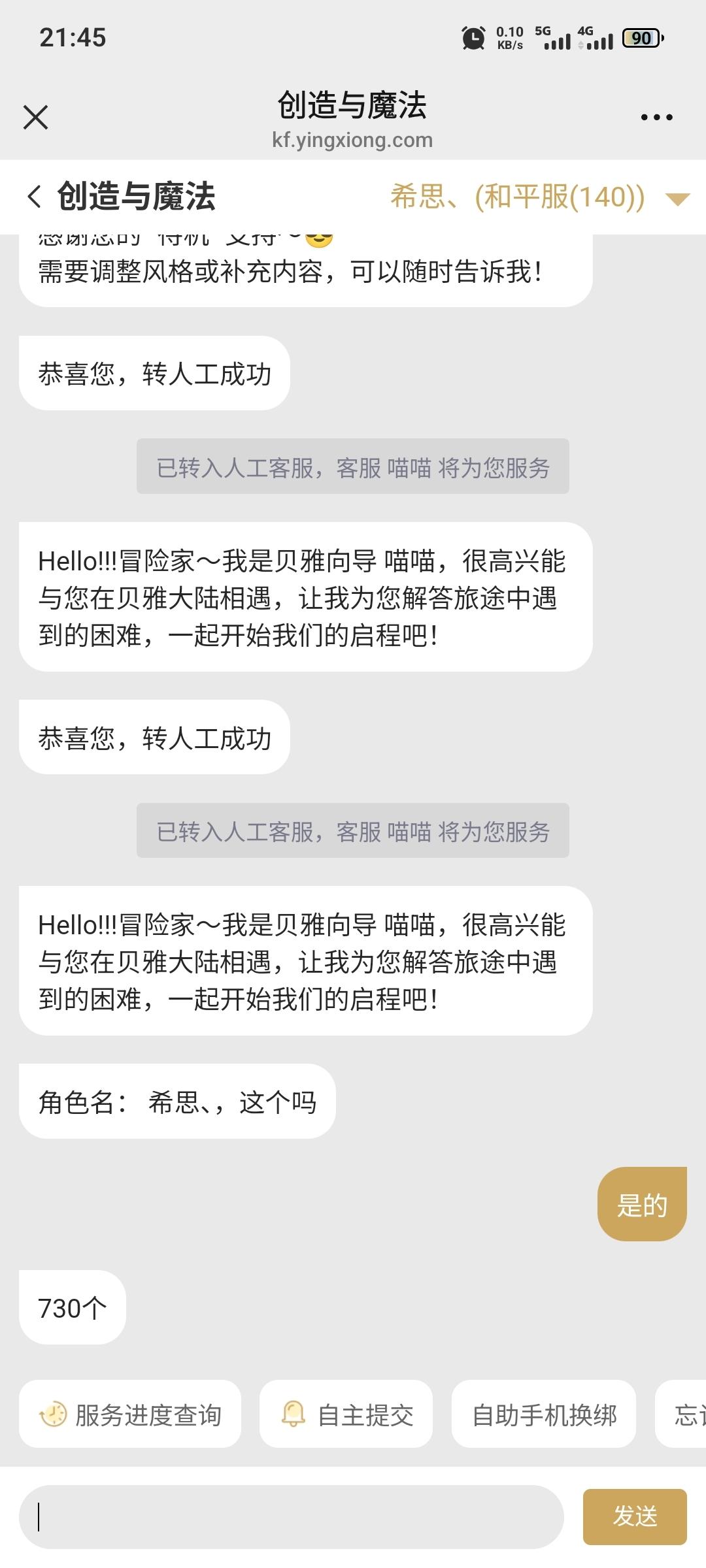Close the 创造与魔法 web page
This screenshot has width=706, height=1568.
pyautogui.click(x=35, y=118)
